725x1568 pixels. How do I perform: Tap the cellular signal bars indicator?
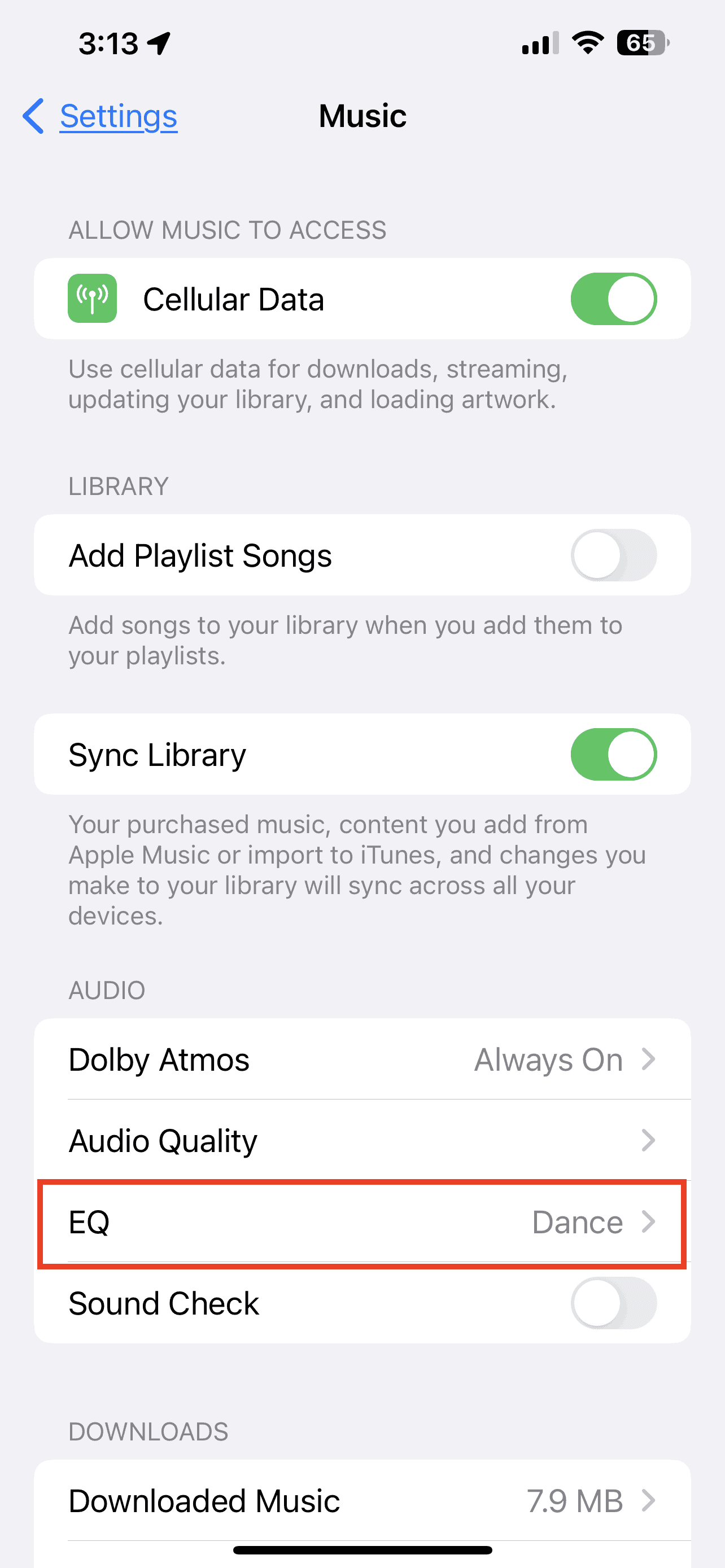click(538, 41)
